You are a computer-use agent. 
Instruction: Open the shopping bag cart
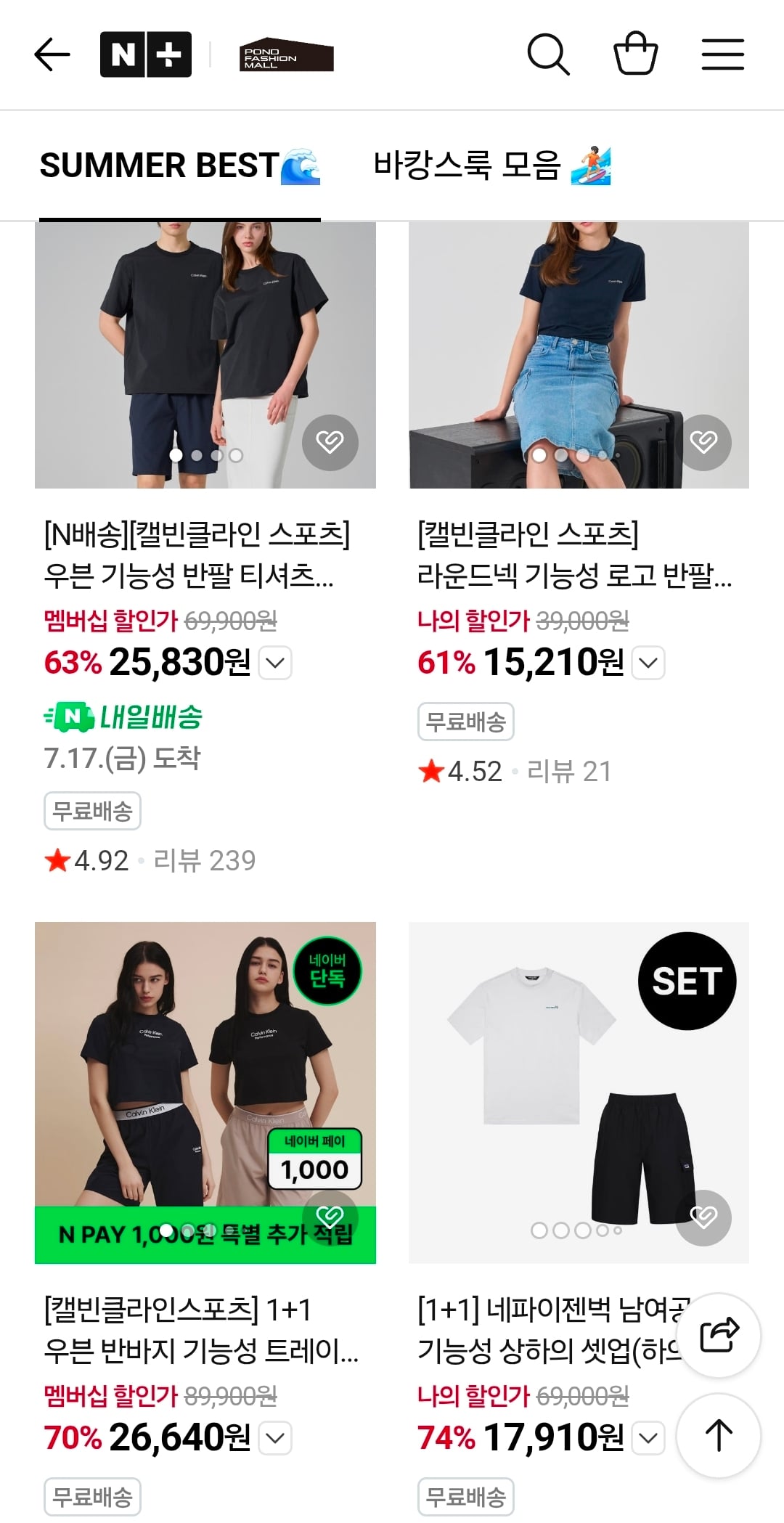pyautogui.click(x=636, y=54)
